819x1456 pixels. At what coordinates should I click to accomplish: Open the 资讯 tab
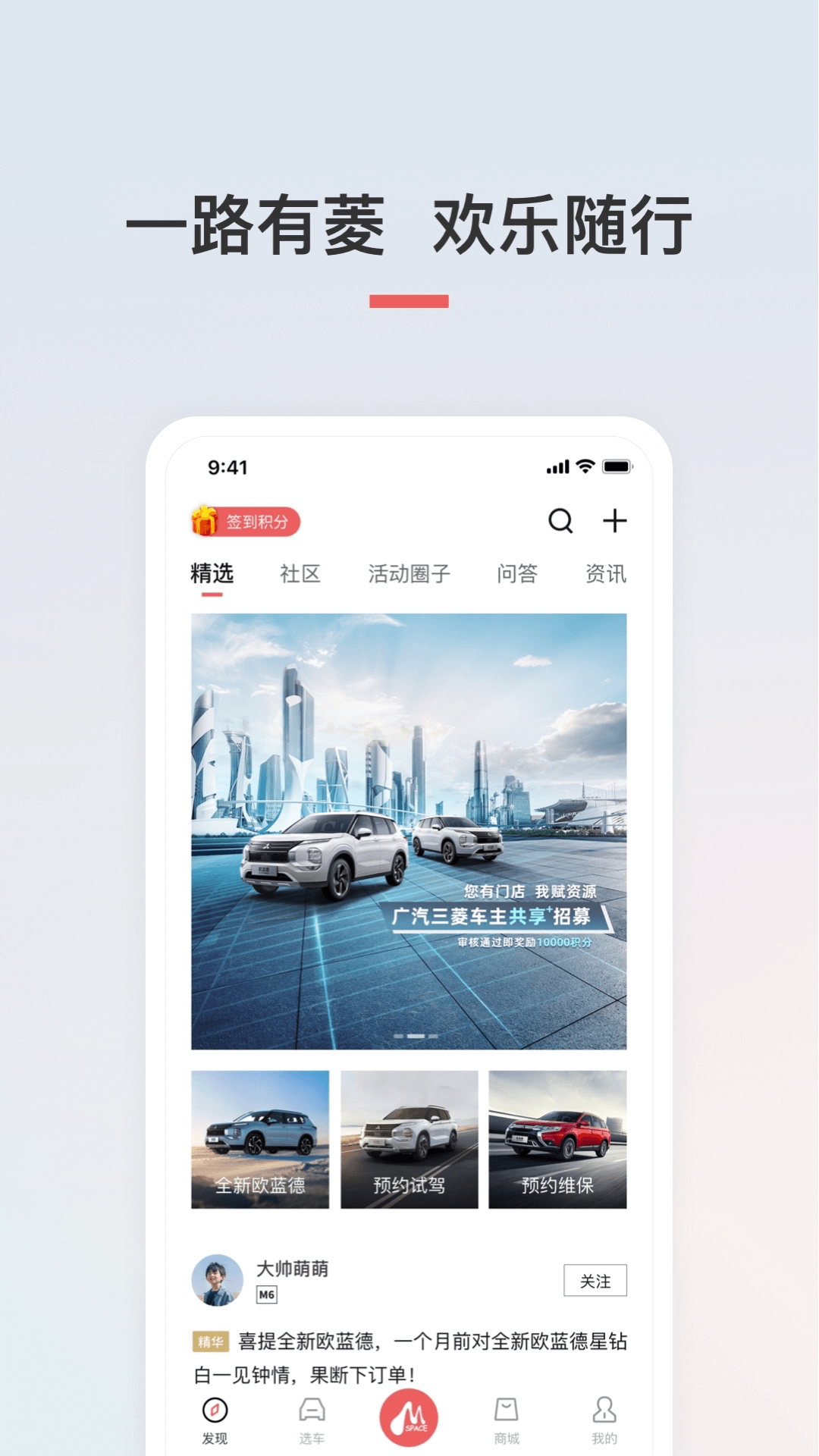click(x=607, y=575)
